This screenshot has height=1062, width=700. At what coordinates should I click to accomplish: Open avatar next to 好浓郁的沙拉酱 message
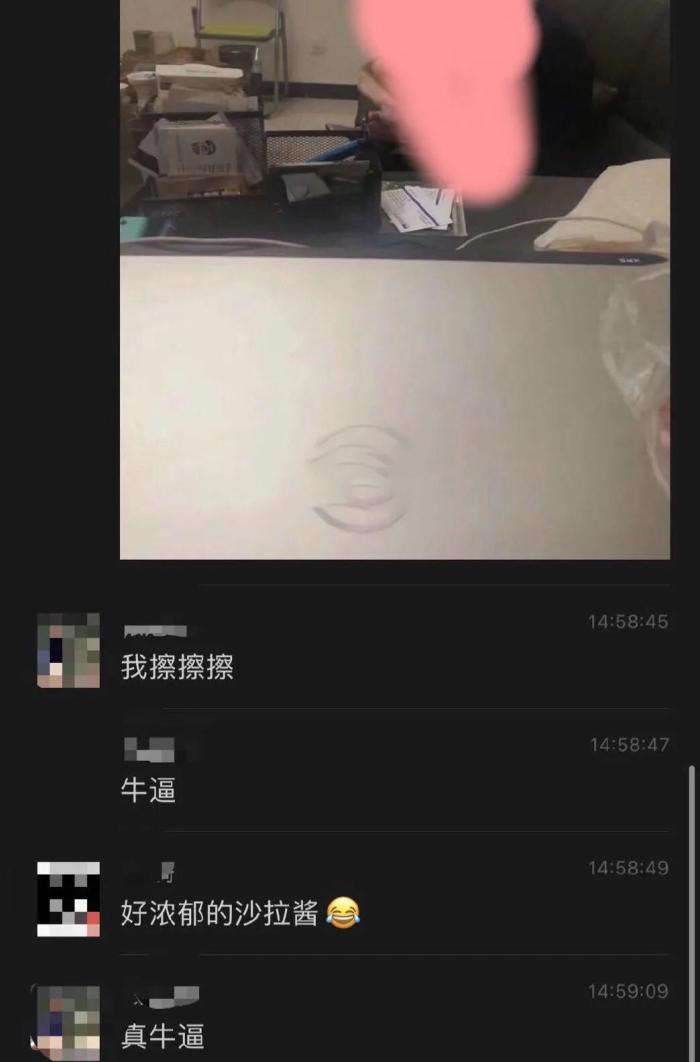tap(68, 898)
